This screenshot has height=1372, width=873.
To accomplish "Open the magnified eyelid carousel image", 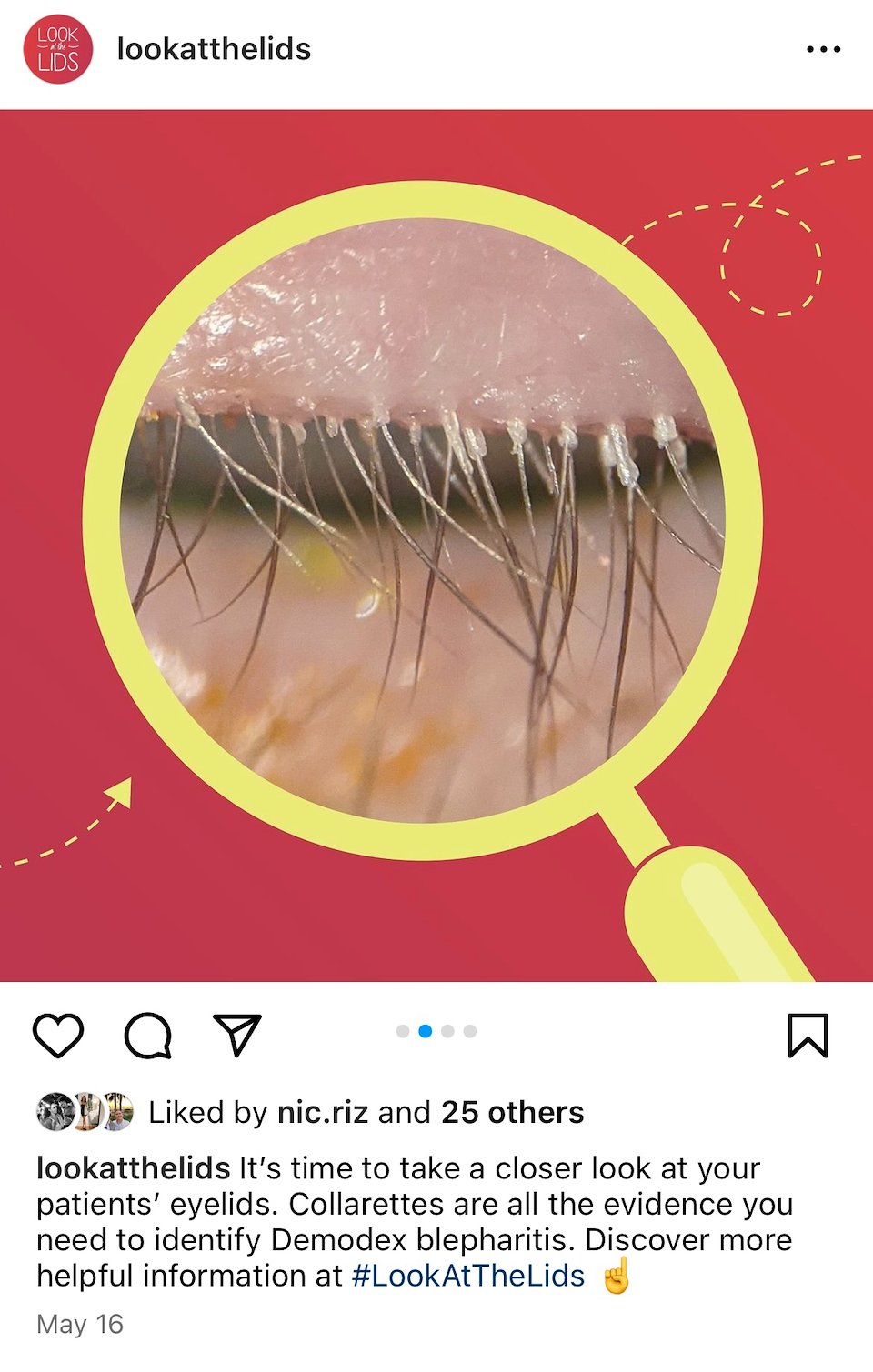I will point(423,520).
